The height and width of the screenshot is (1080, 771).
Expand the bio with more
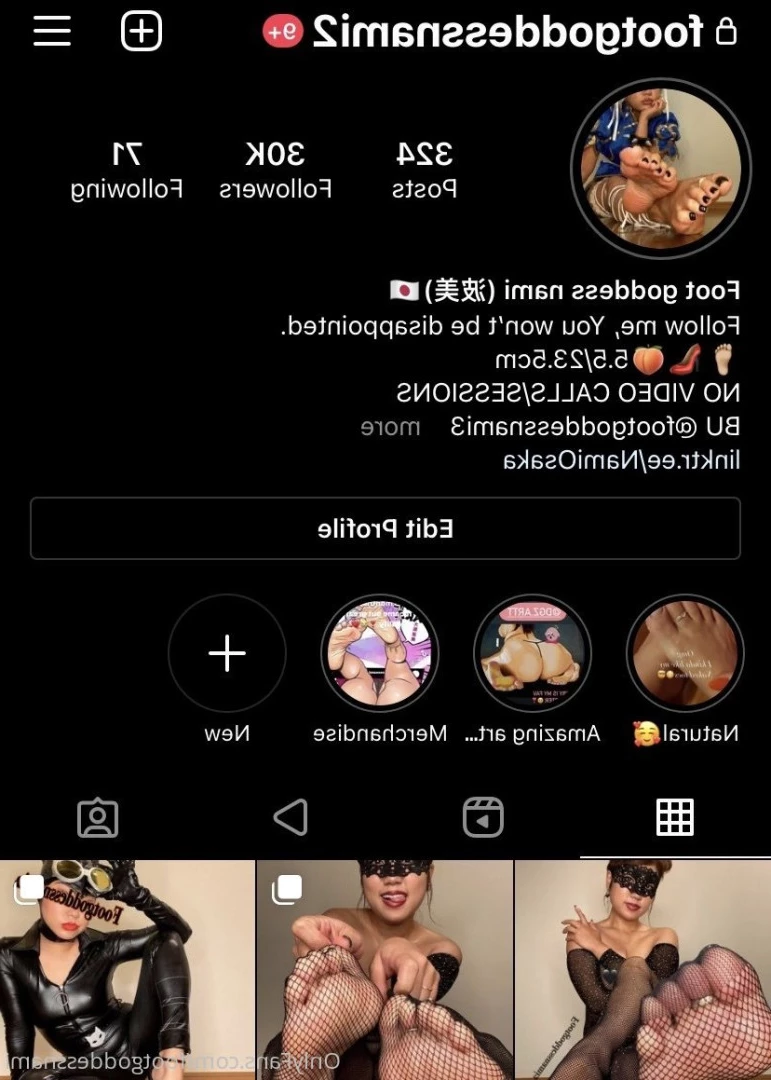(390, 427)
